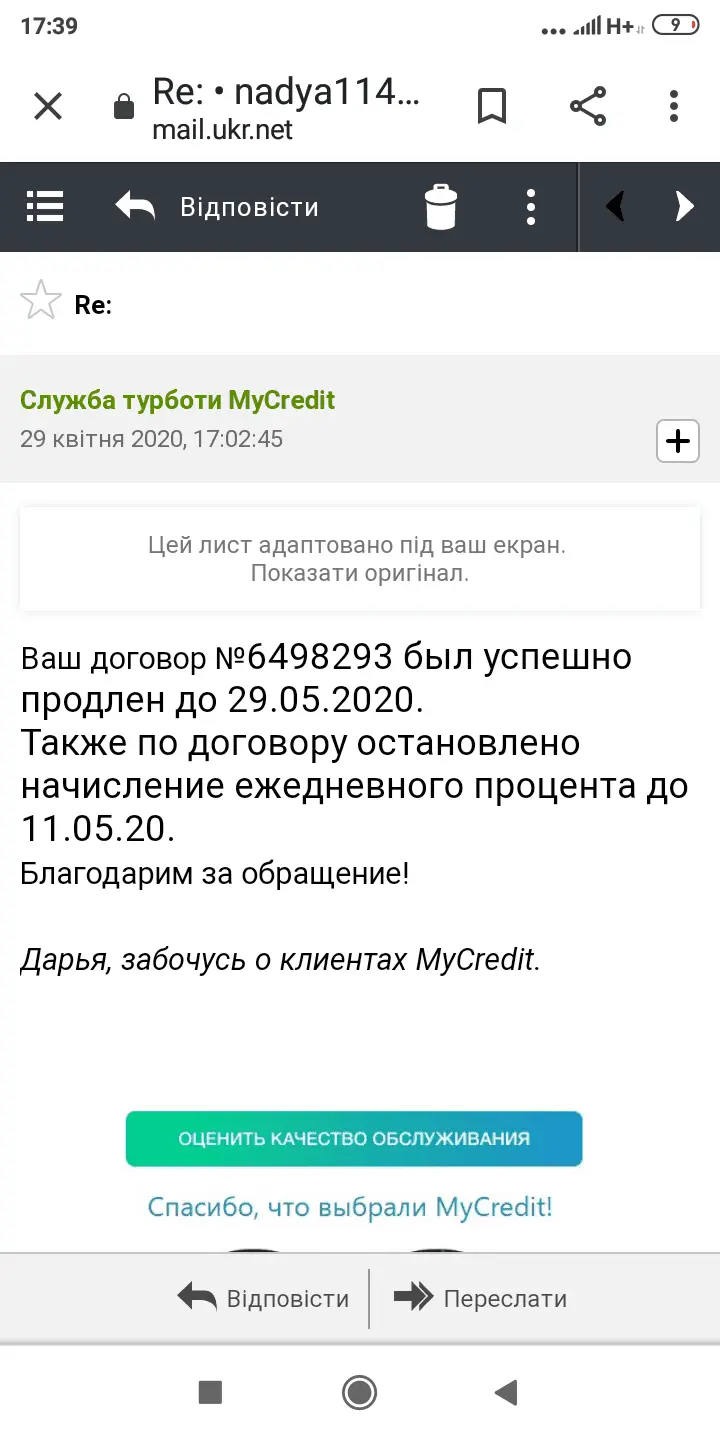Tap the Показати оригінал link
720x1440 pixels.
pyautogui.click(x=359, y=574)
